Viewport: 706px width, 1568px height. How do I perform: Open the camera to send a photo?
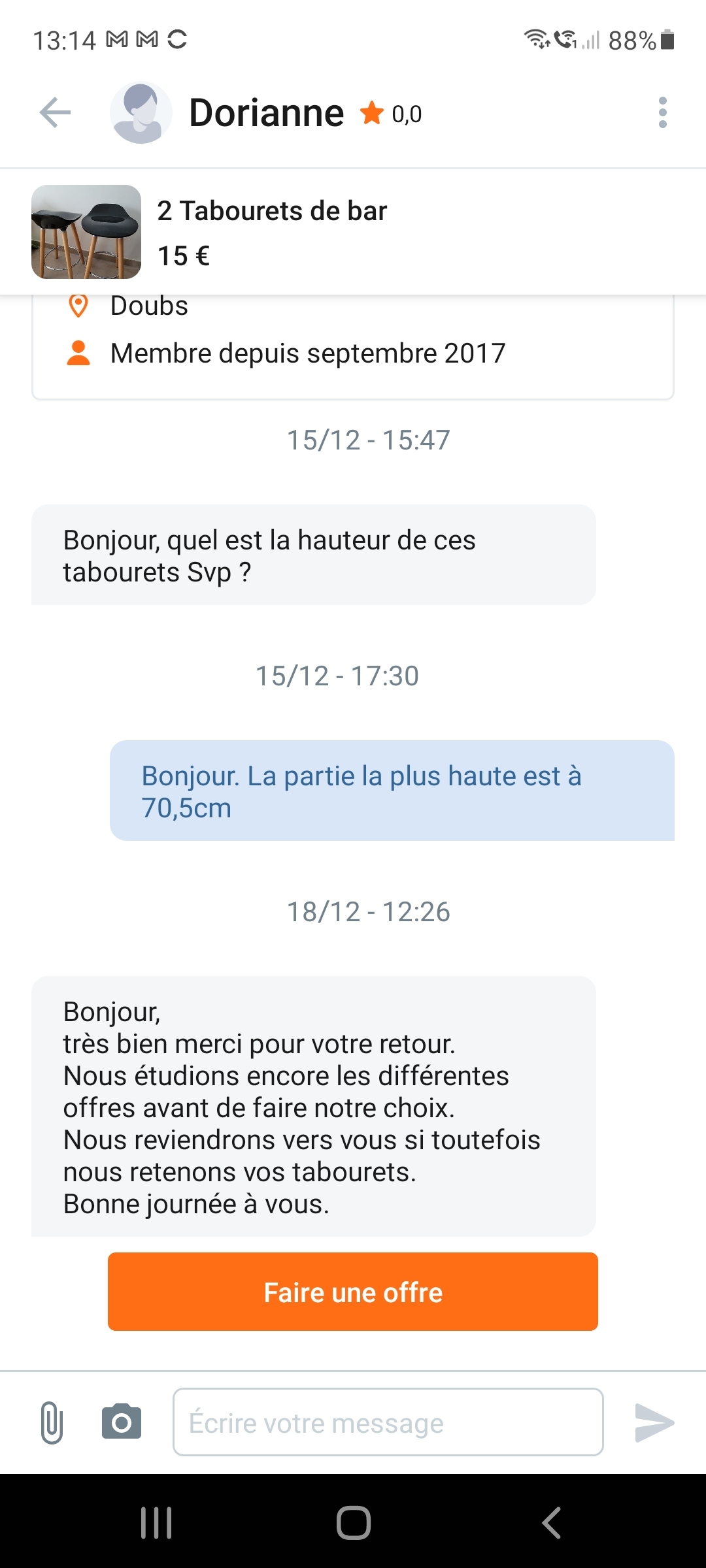(122, 1422)
